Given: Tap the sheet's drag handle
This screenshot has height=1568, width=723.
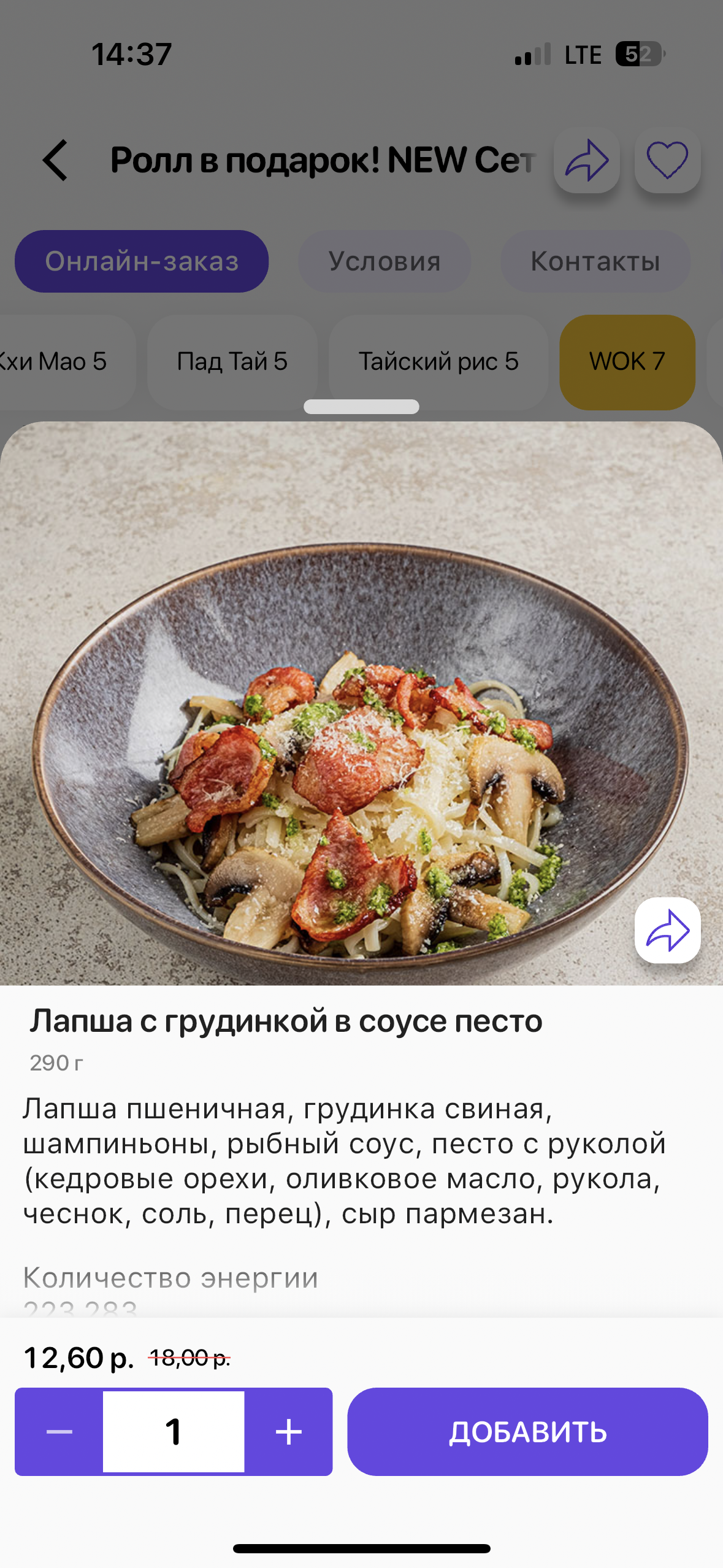Looking at the screenshot, I should click(361, 407).
